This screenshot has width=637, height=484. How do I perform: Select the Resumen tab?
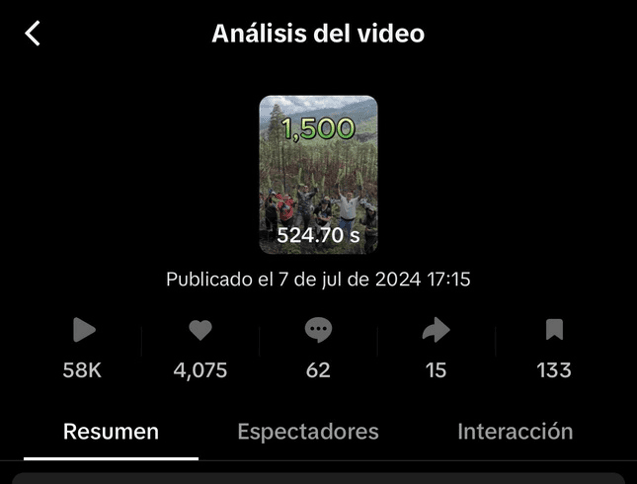point(111,432)
